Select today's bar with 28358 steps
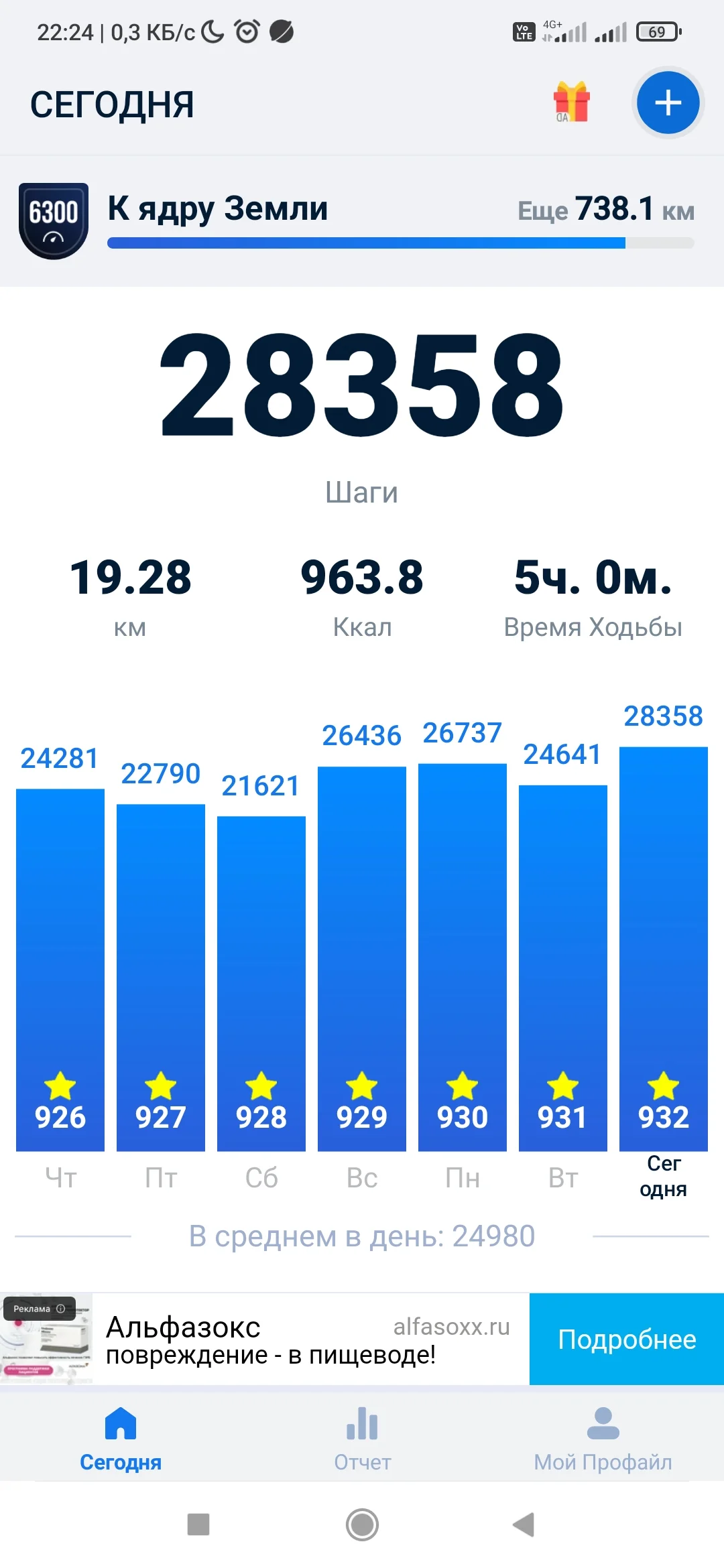The width and height of the screenshot is (724, 1568). tap(664, 948)
